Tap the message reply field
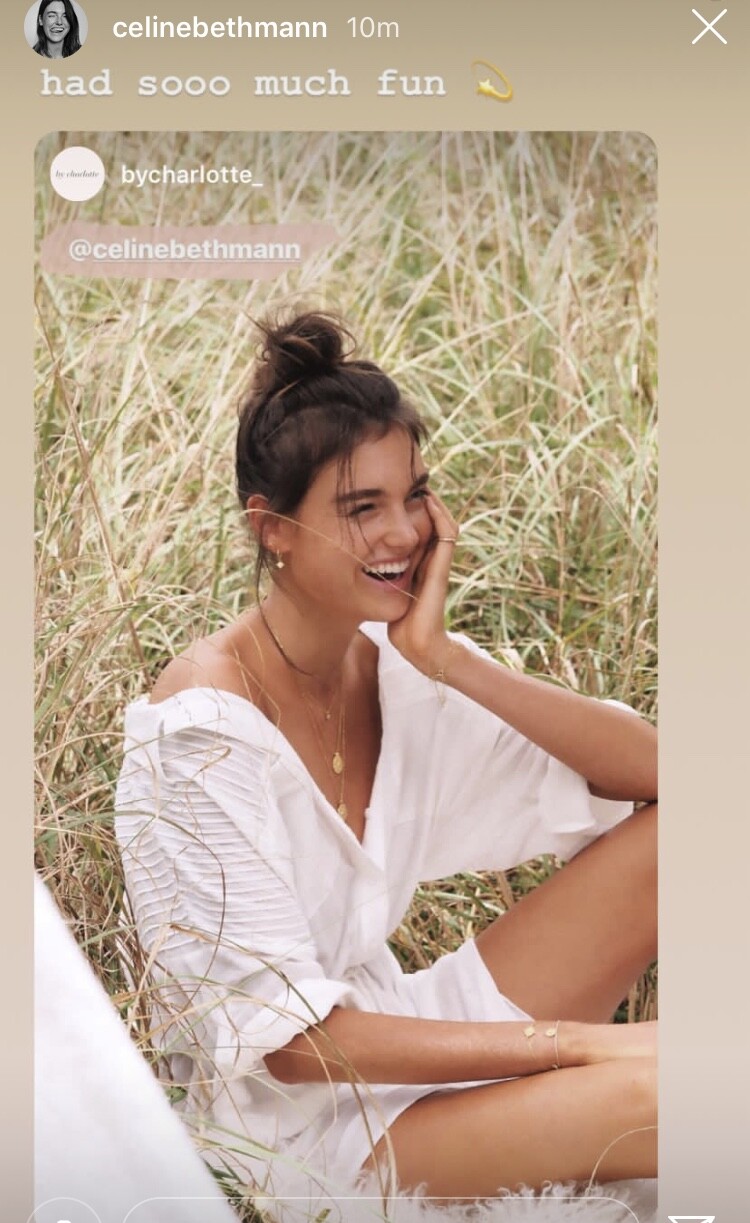Viewport: 750px width, 1223px height. (x=380, y=1213)
